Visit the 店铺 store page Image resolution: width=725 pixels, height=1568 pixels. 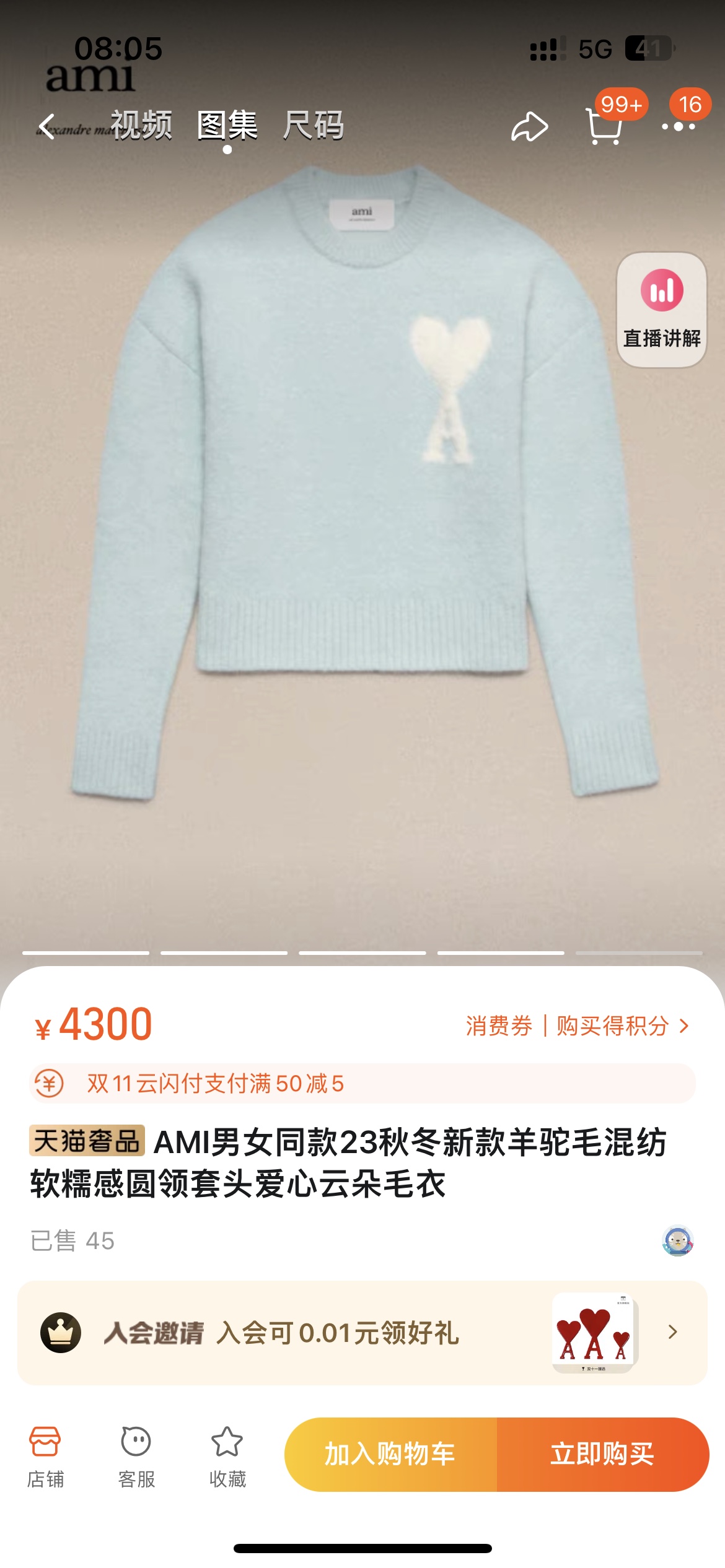coord(45,1454)
